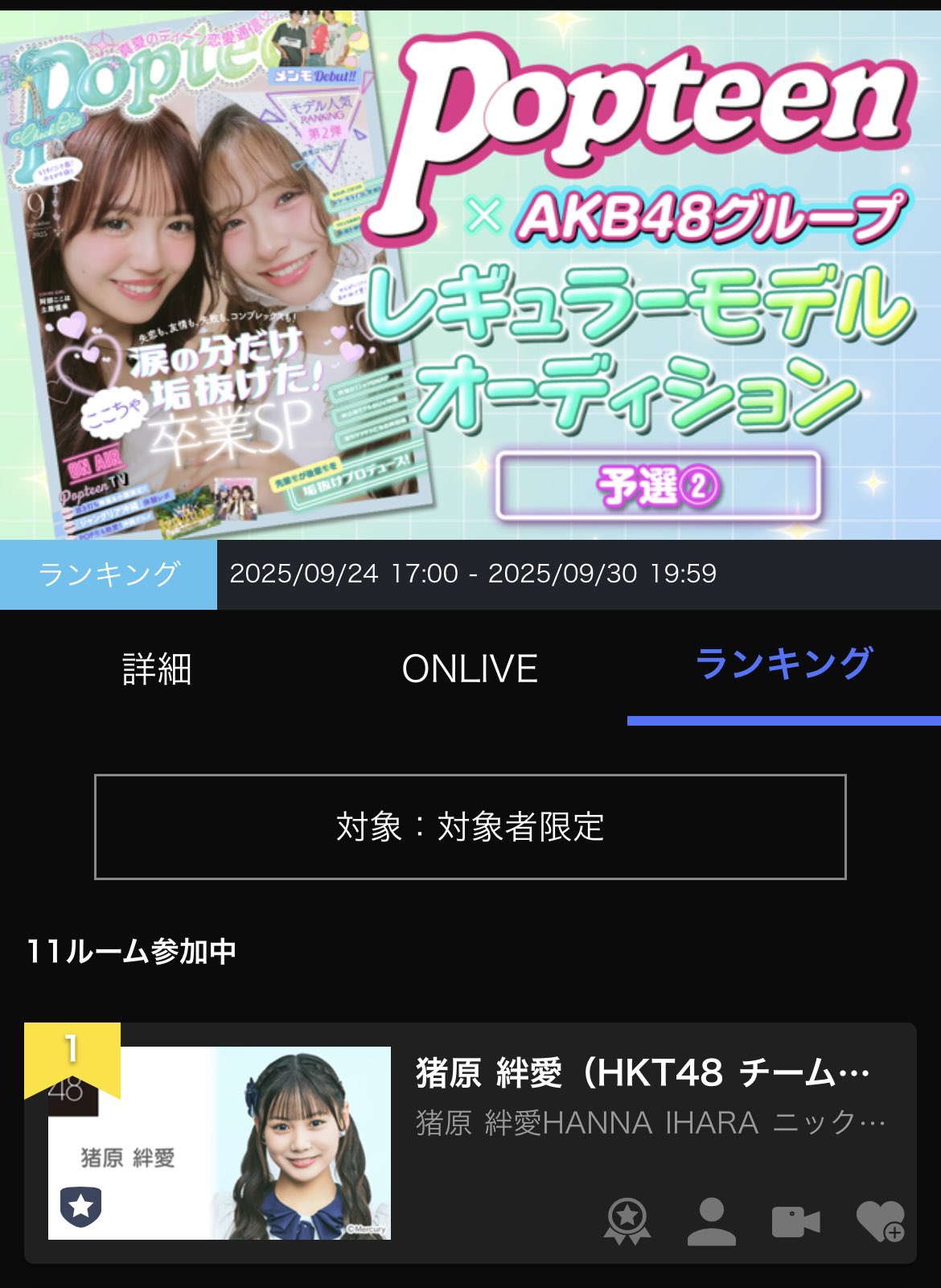Tap the medal icon on 猪原 絆愛's row
This screenshot has height=1288, width=941.
point(627,1222)
